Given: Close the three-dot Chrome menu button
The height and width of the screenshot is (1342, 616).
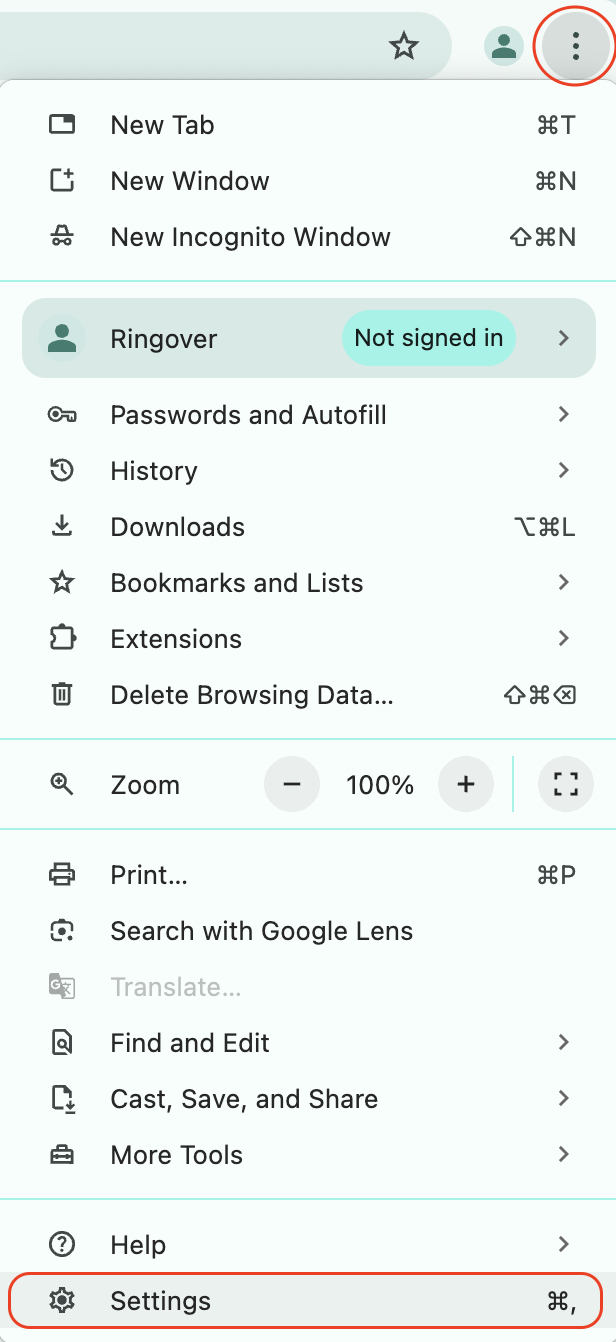Looking at the screenshot, I should click(x=575, y=46).
